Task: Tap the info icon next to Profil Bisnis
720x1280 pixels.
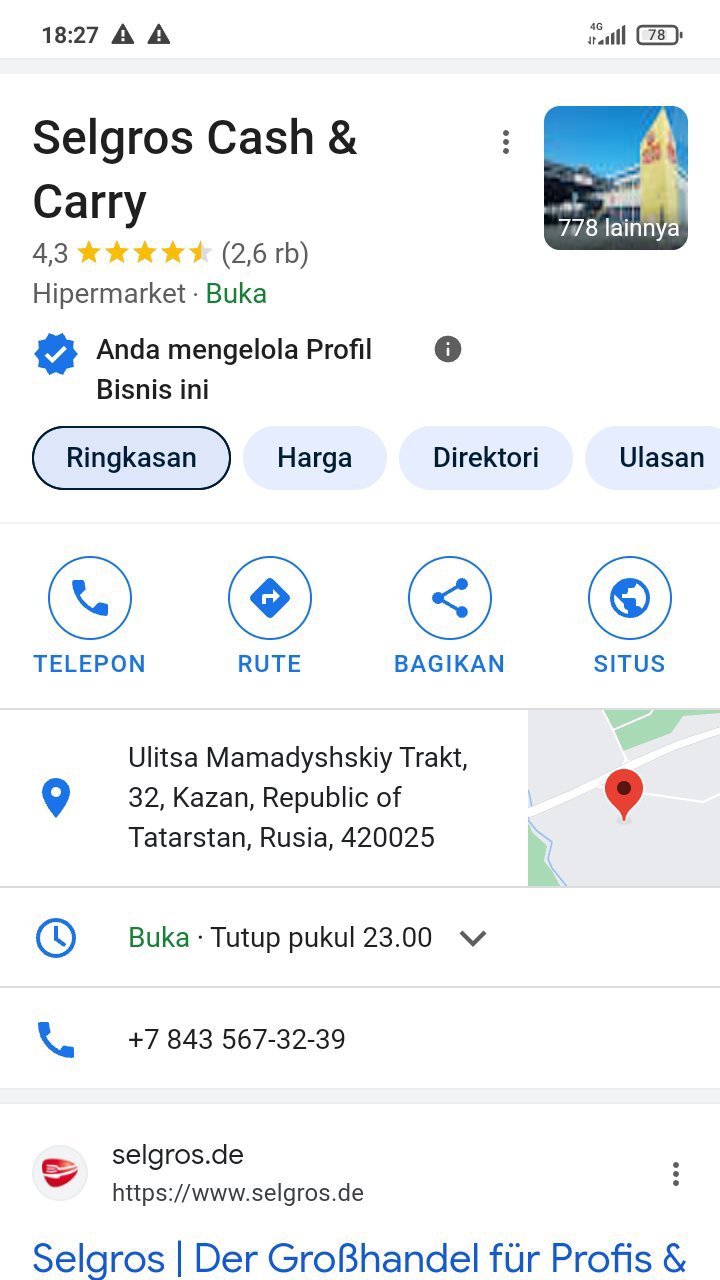Action: click(448, 349)
